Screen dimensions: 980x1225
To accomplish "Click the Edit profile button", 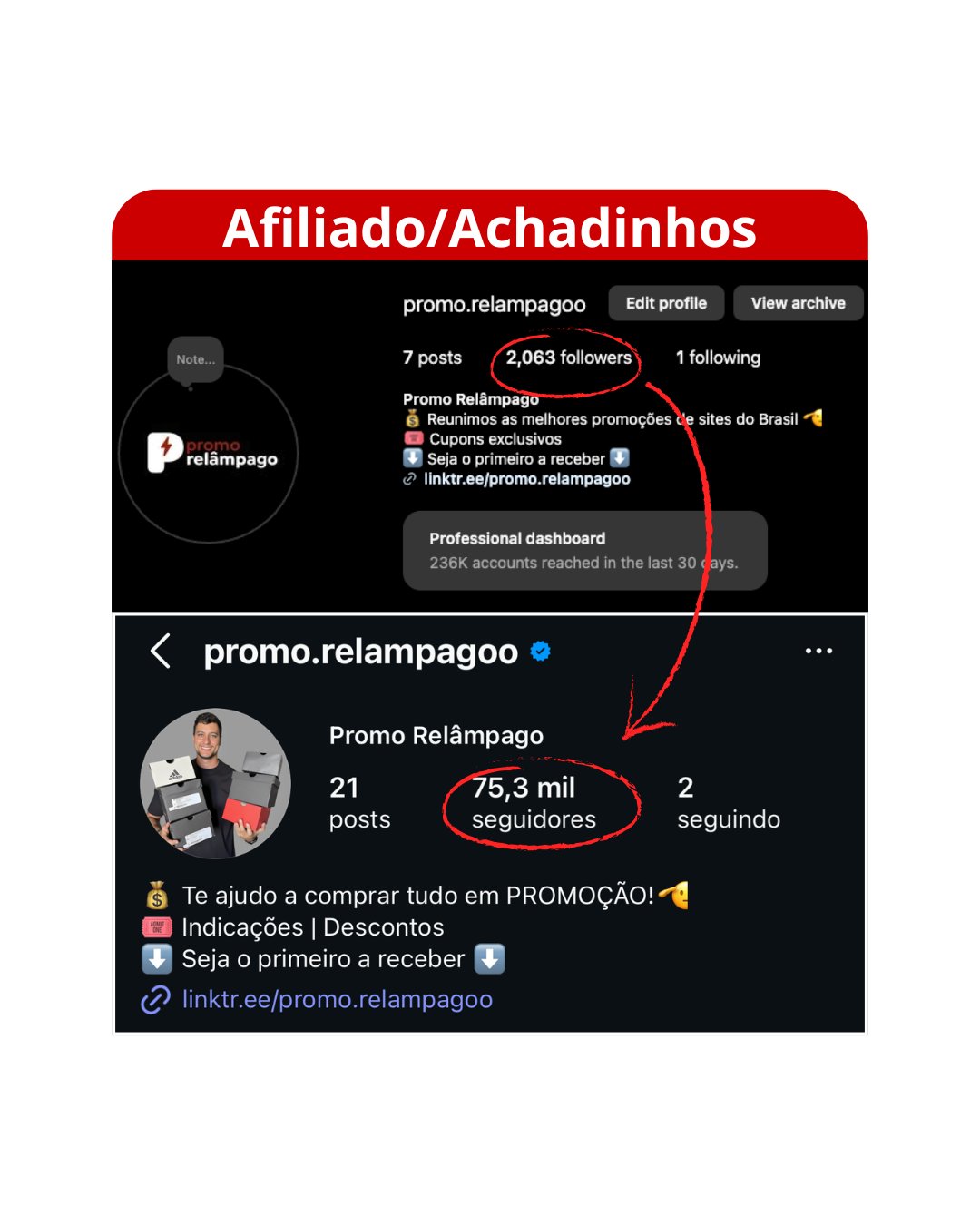I will (666, 302).
